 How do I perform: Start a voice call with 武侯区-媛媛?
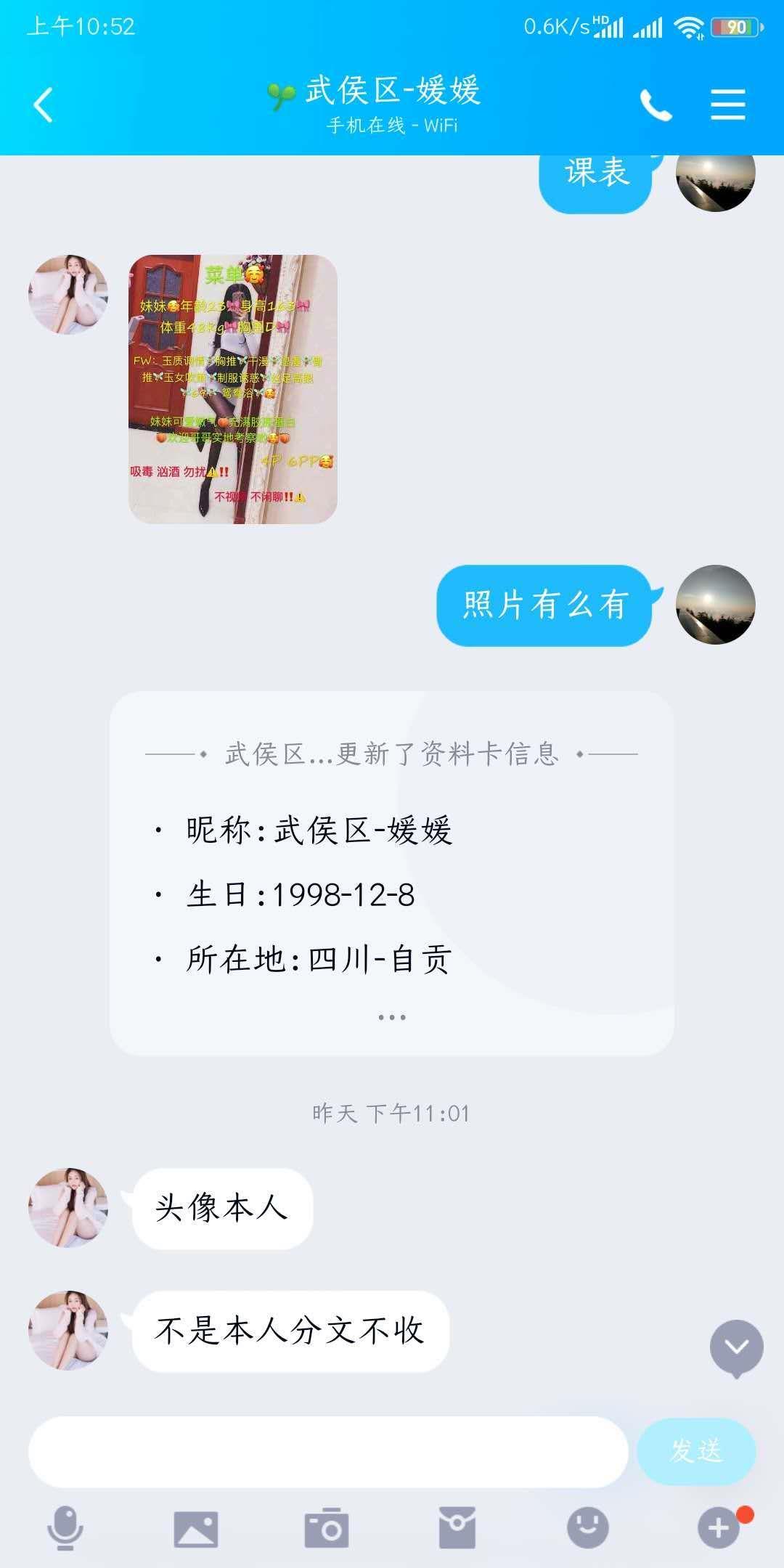(x=656, y=106)
